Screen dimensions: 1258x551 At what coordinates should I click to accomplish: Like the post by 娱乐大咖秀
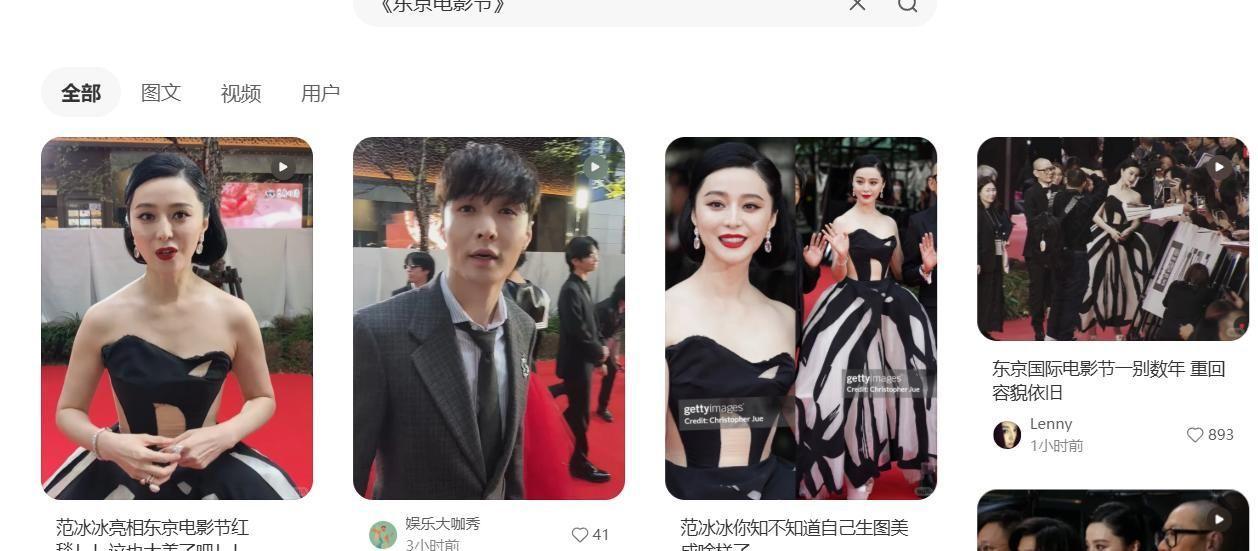coord(580,535)
